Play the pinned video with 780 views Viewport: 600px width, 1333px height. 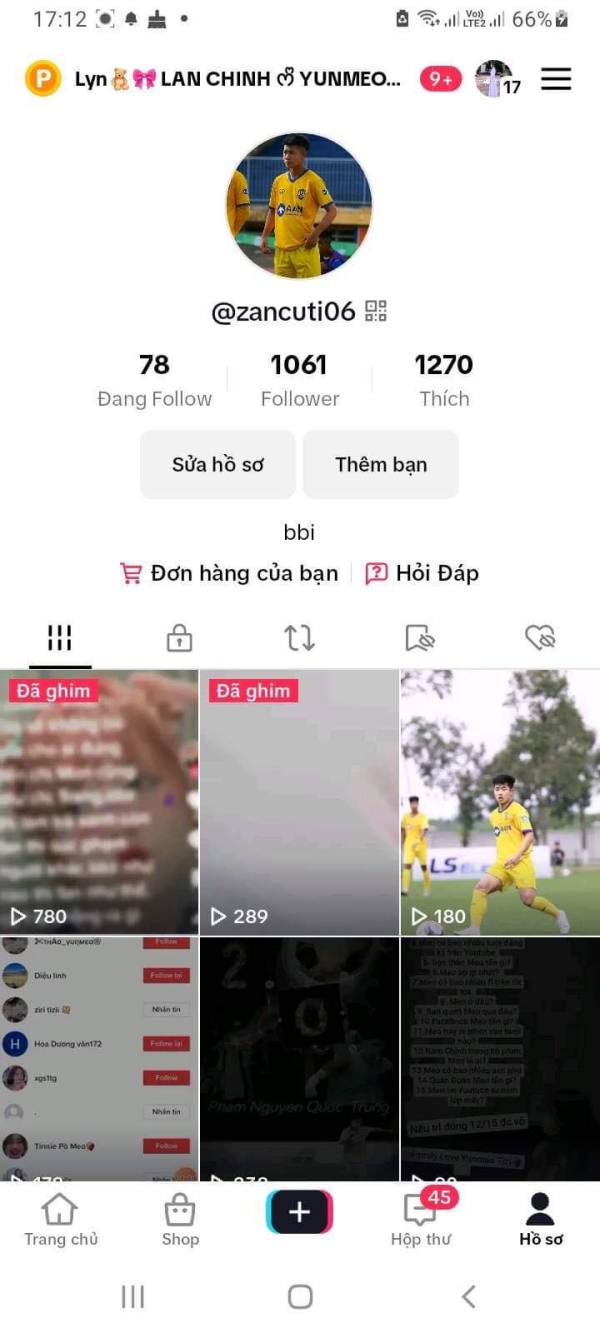pos(99,802)
